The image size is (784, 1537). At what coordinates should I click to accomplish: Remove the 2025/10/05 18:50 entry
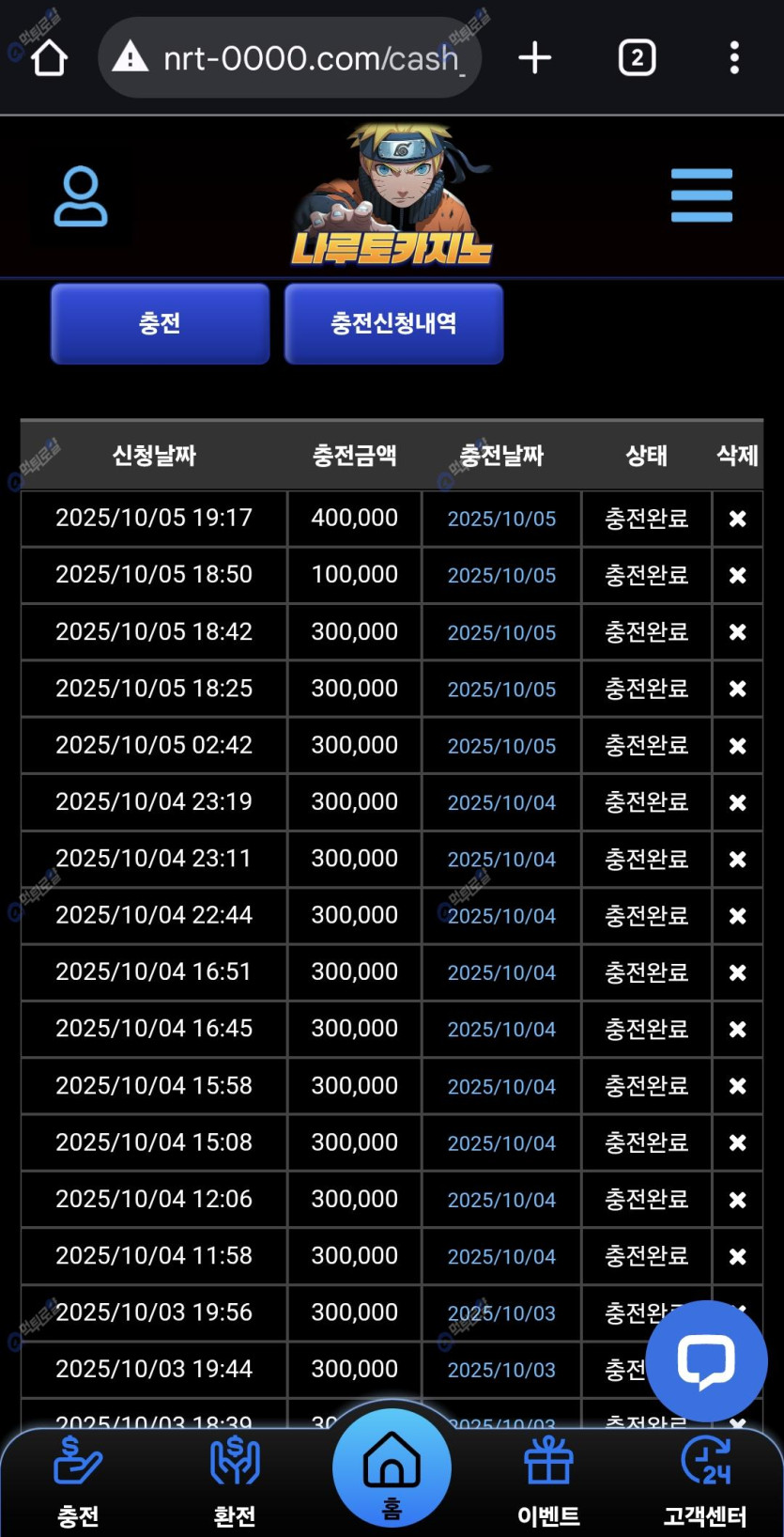[738, 575]
